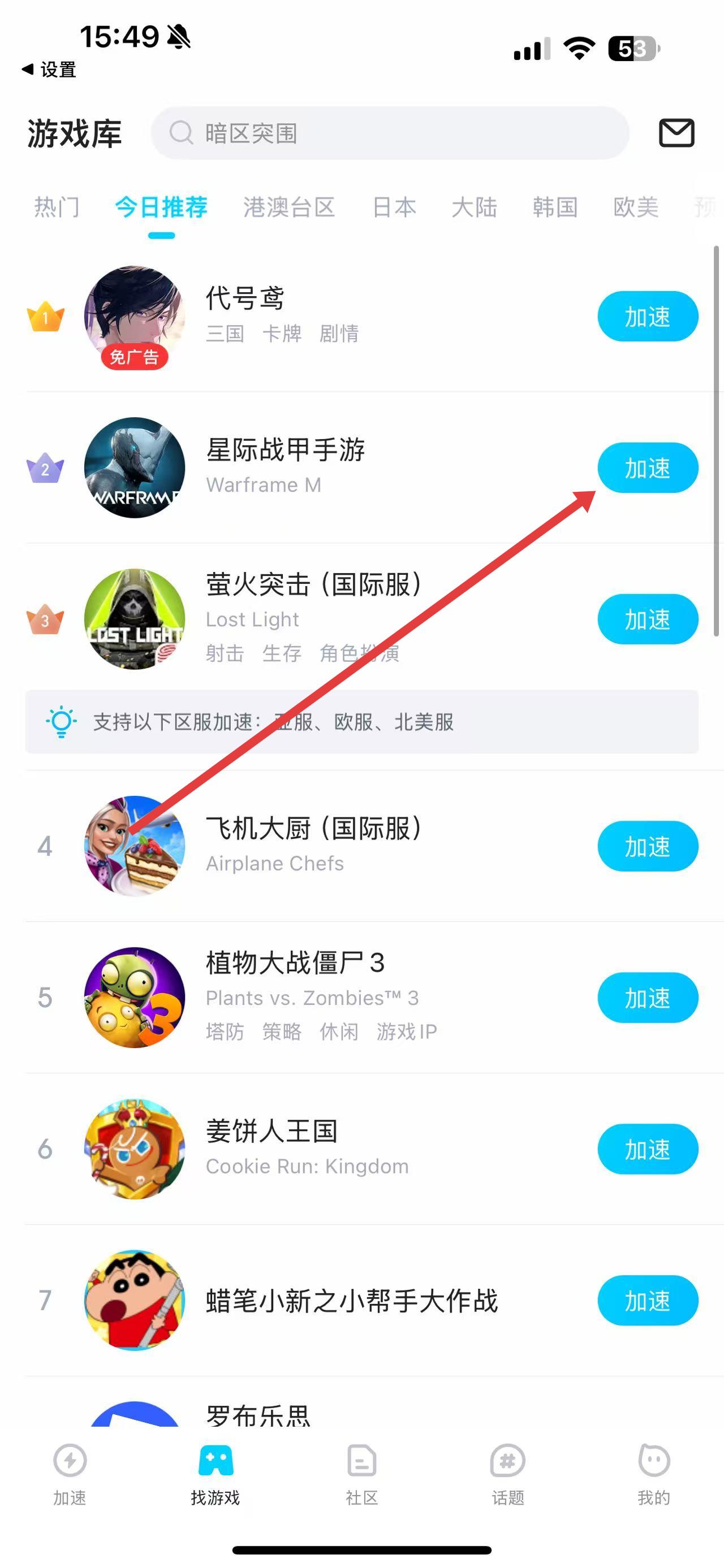The height and width of the screenshot is (1568, 724).
Task: Switch to the 欧美 tab
Action: (x=636, y=207)
